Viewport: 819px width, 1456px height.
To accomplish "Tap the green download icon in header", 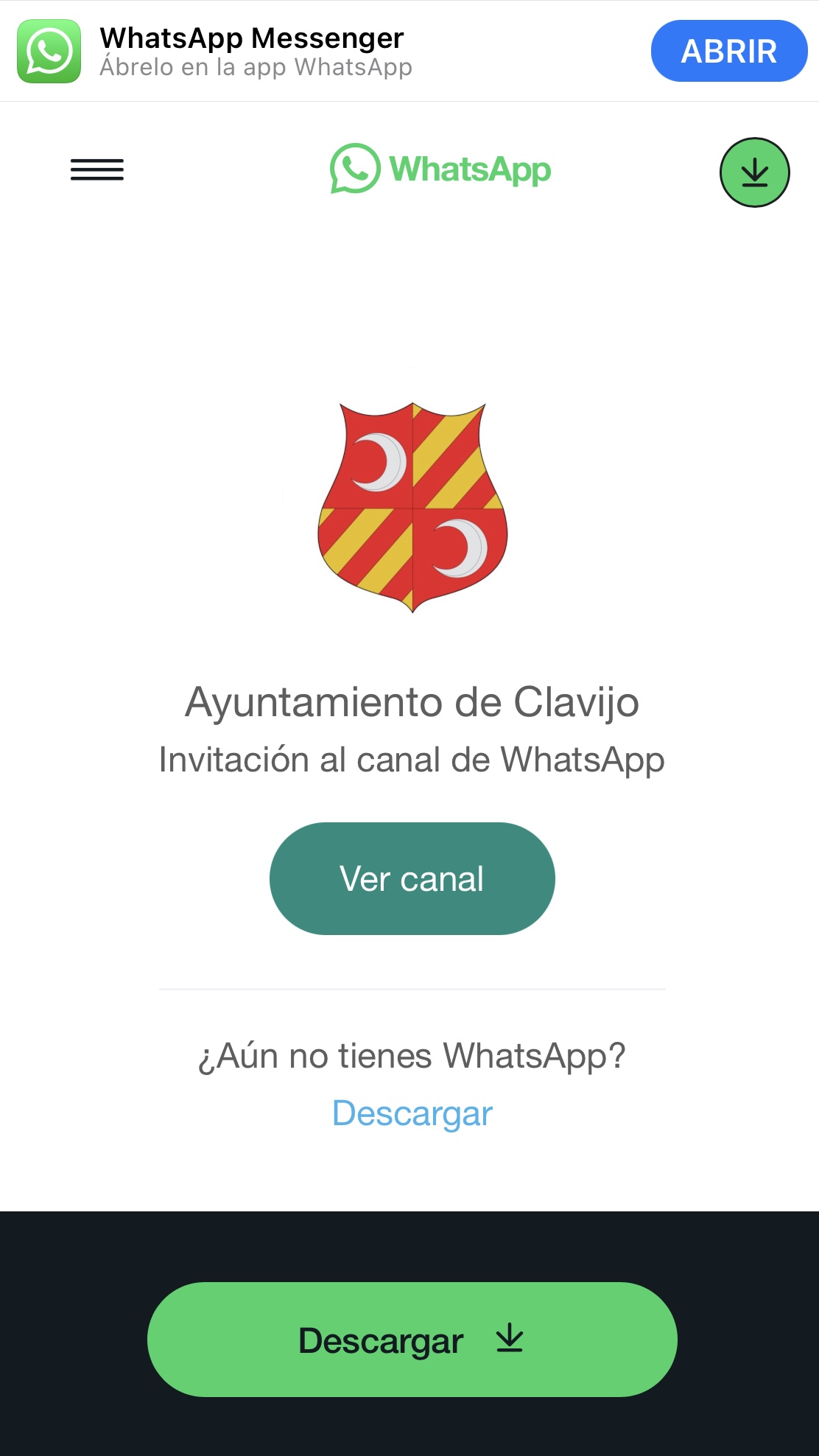I will (x=754, y=172).
